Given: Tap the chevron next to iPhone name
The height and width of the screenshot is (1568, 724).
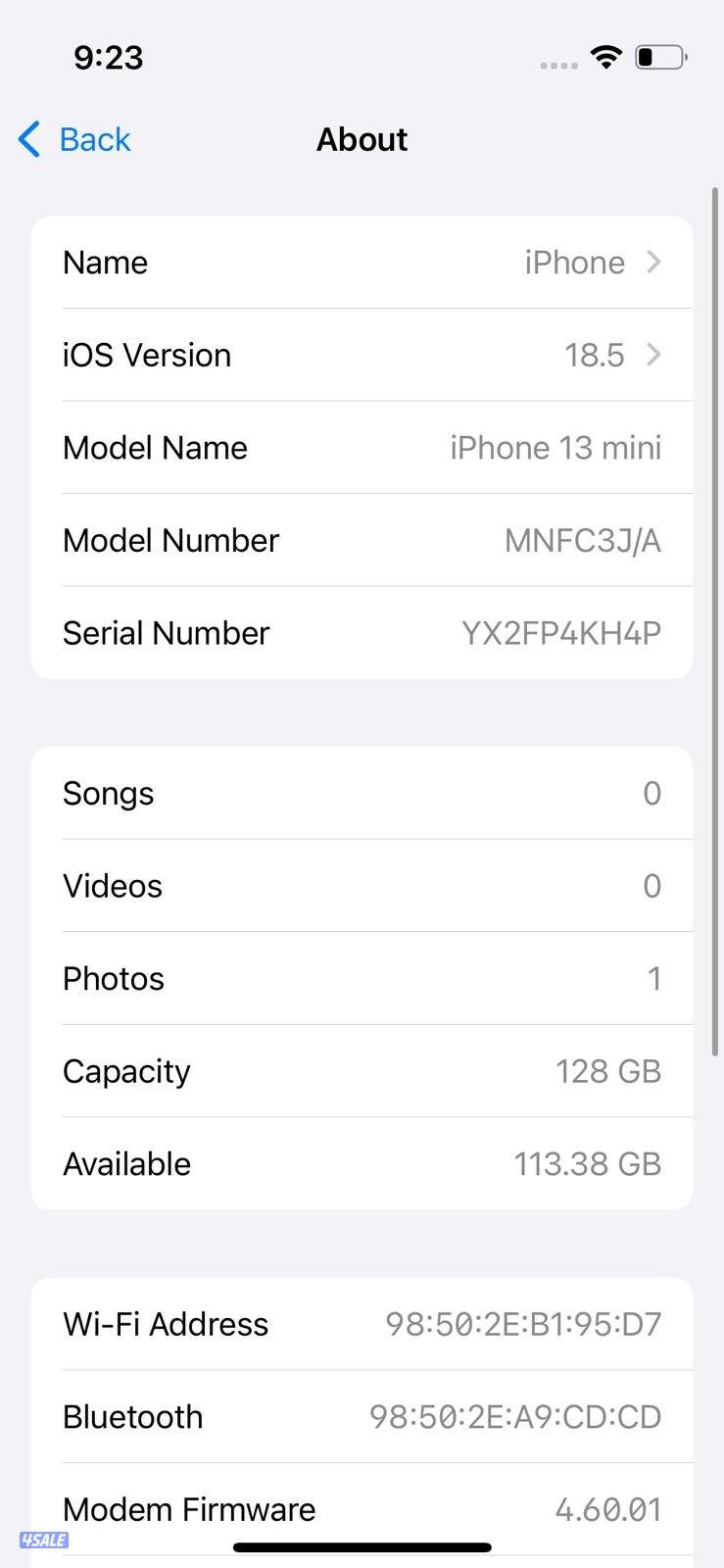Looking at the screenshot, I should [654, 262].
